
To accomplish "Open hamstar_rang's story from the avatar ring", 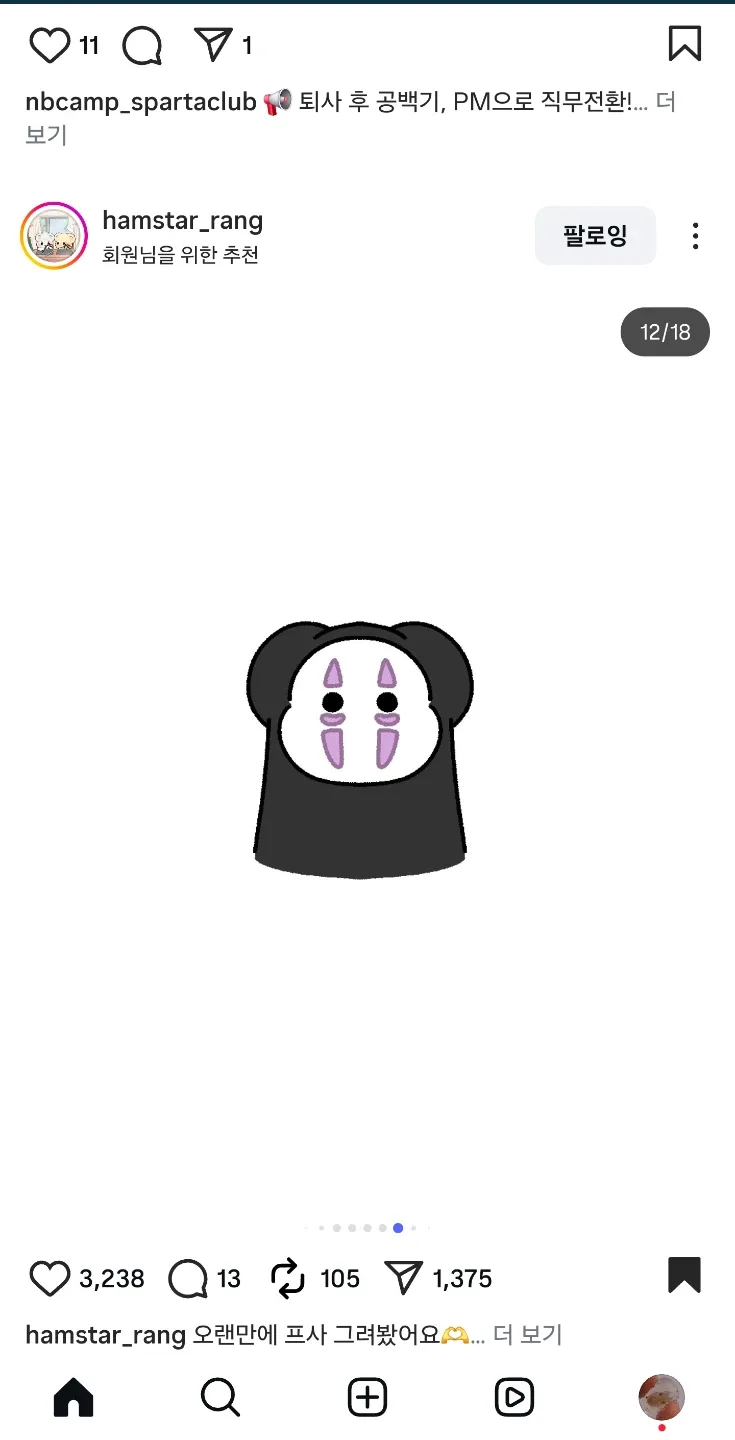I will click(x=54, y=236).
